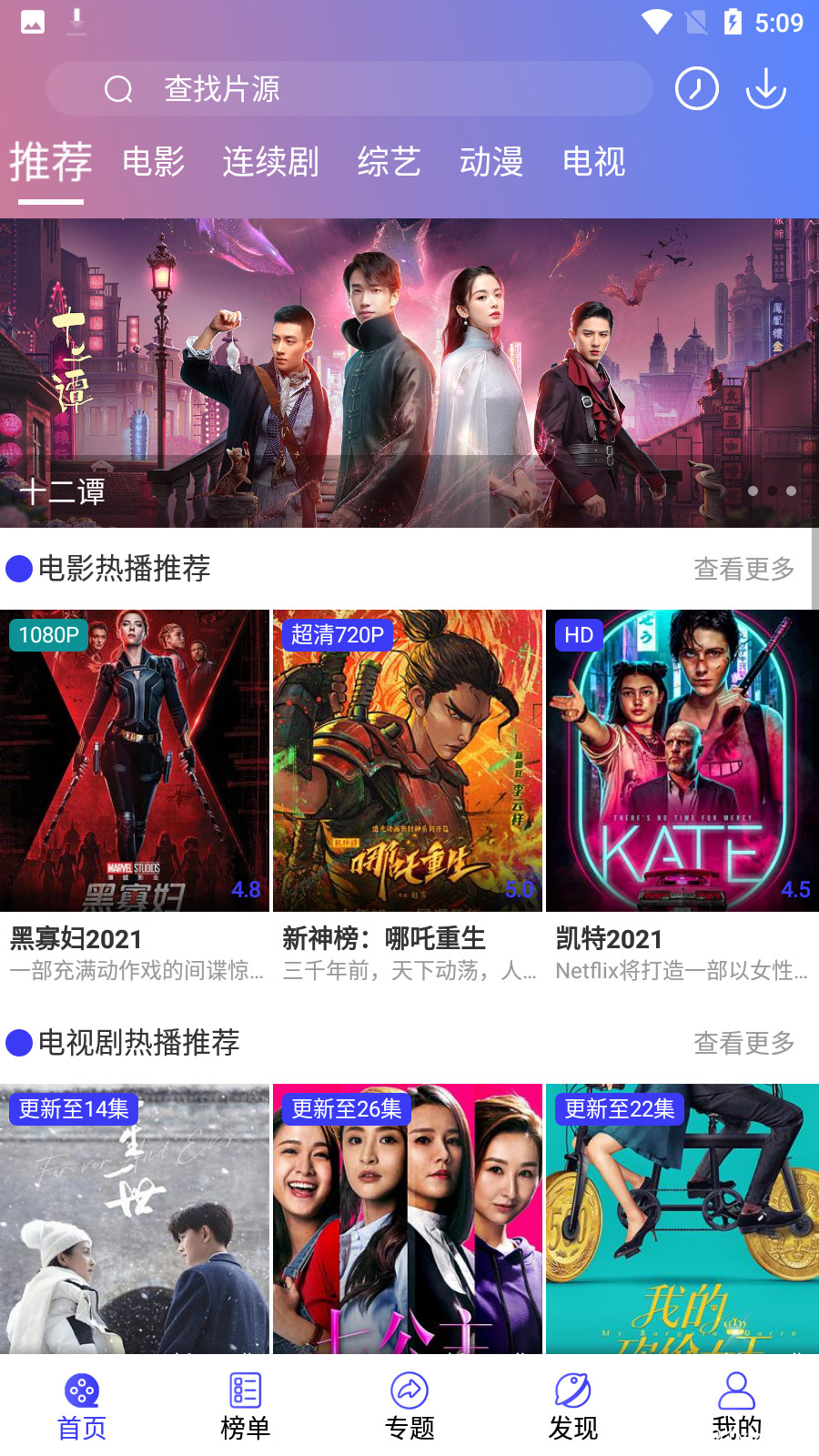Open the downloads icon
Screen dimensions: 819x1456
click(766, 88)
